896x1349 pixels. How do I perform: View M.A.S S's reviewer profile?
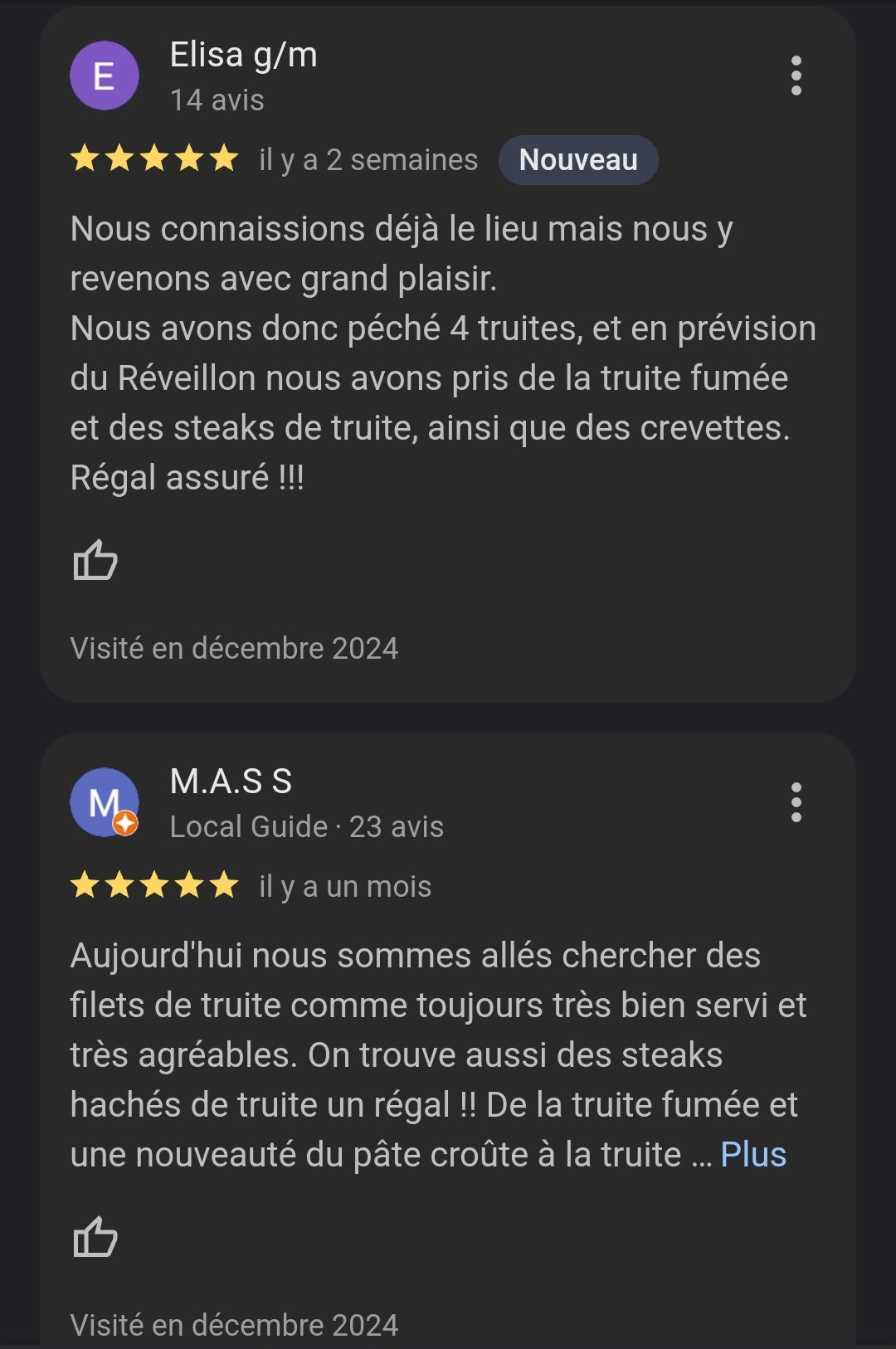pyautogui.click(x=104, y=802)
